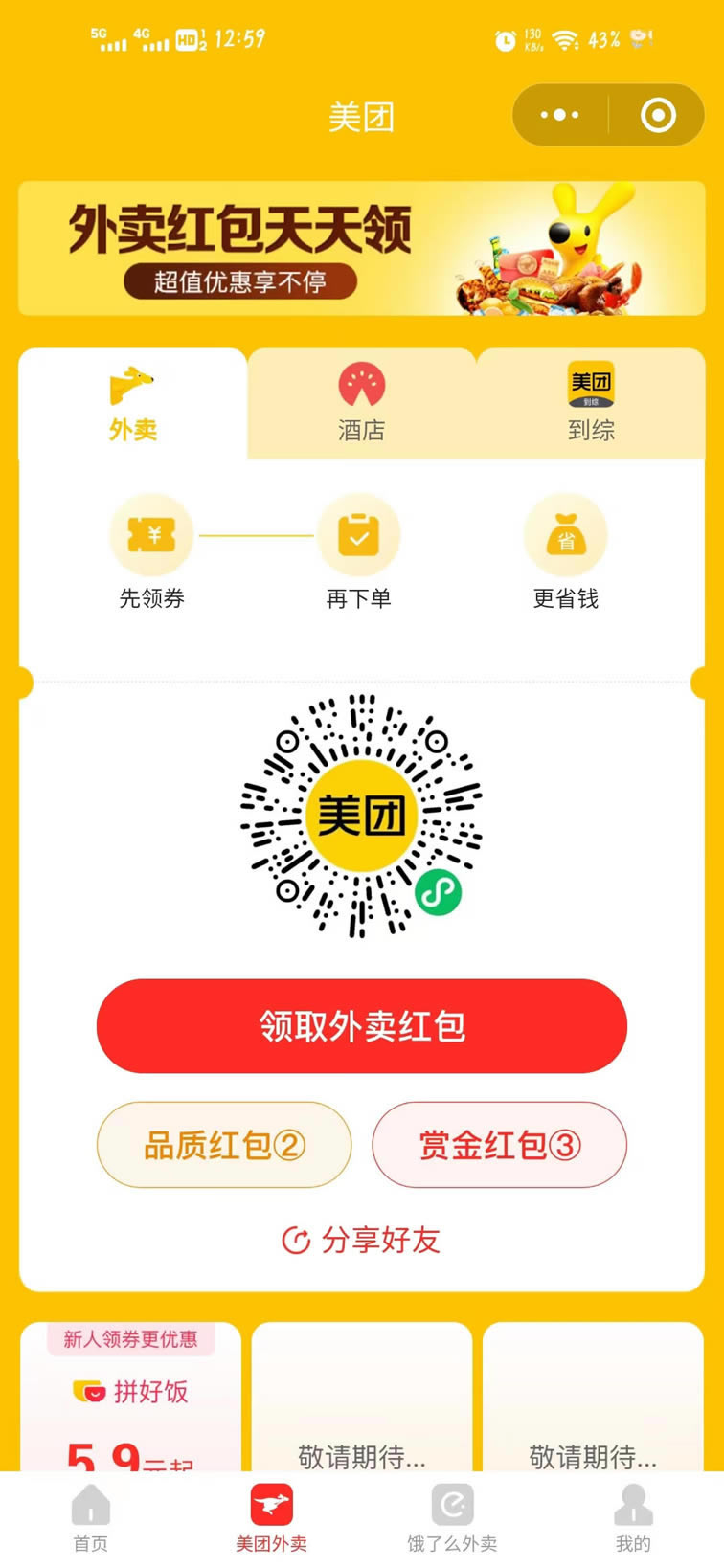Tap 领取外卖红包 button
The width and height of the screenshot is (724, 1568).
tap(362, 1026)
